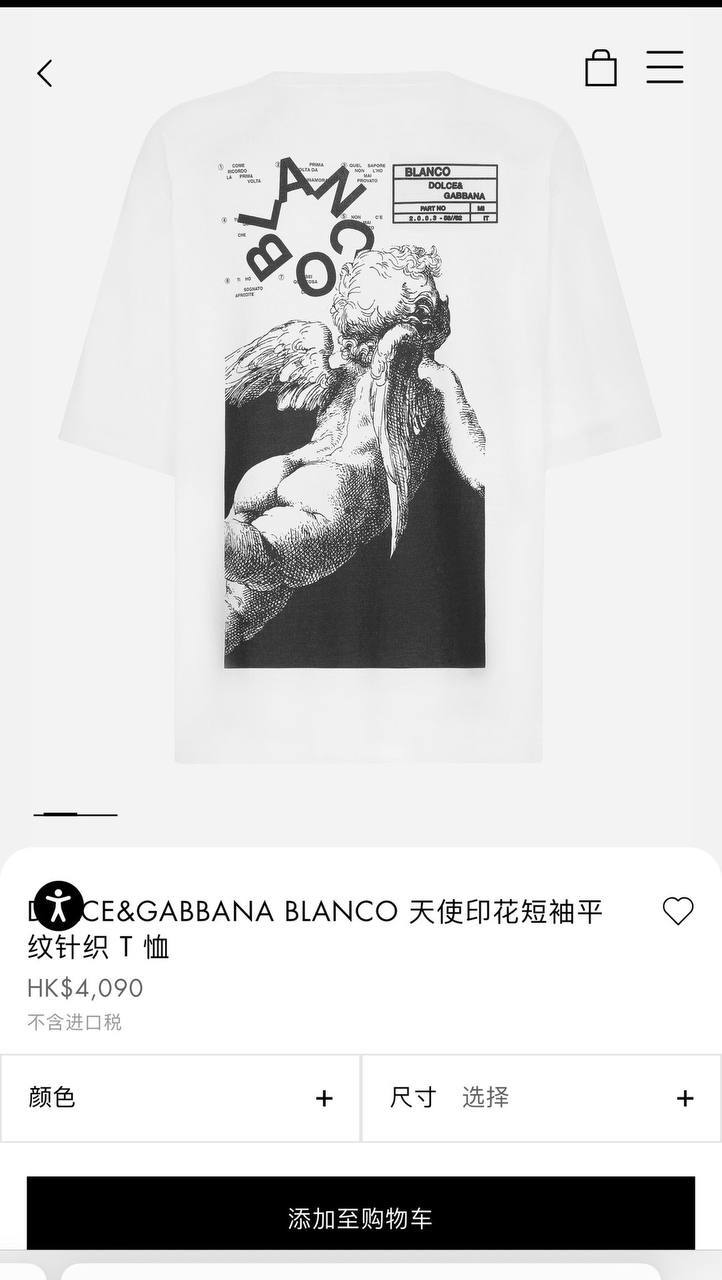Expand the 颜色 color selector
The width and height of the screenshot is (722, 1280).
tap(180, 1098)
